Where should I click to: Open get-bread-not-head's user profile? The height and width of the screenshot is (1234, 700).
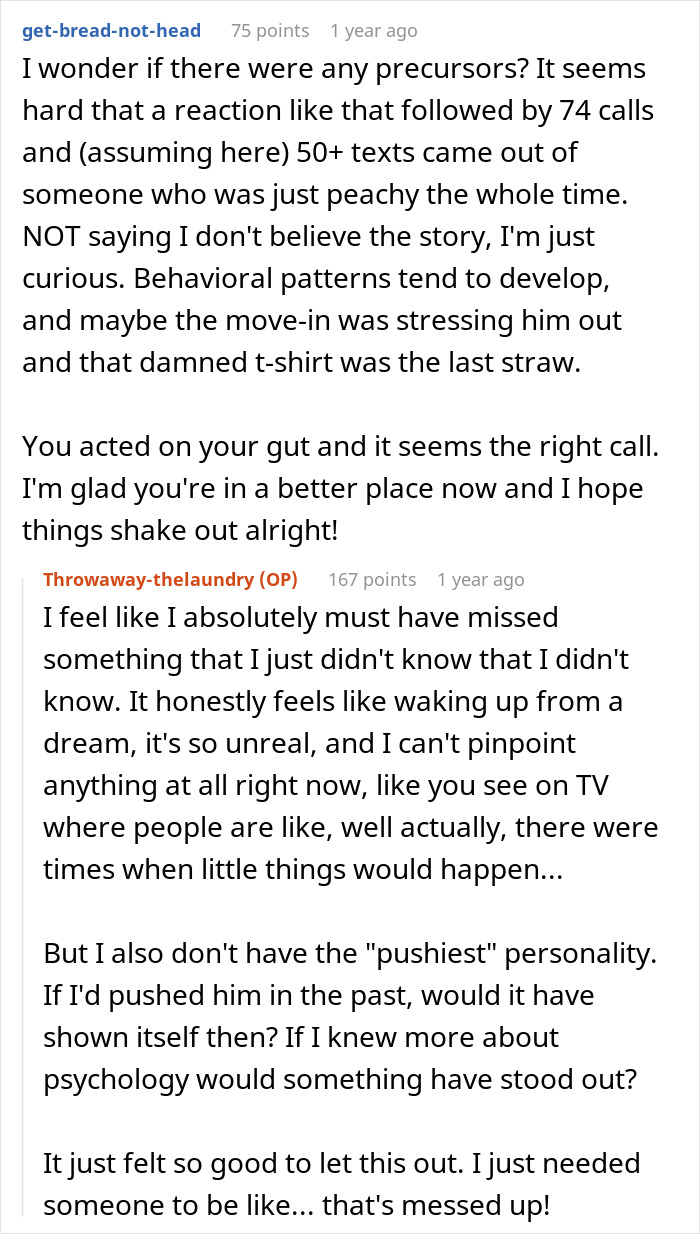click(111, 31)
